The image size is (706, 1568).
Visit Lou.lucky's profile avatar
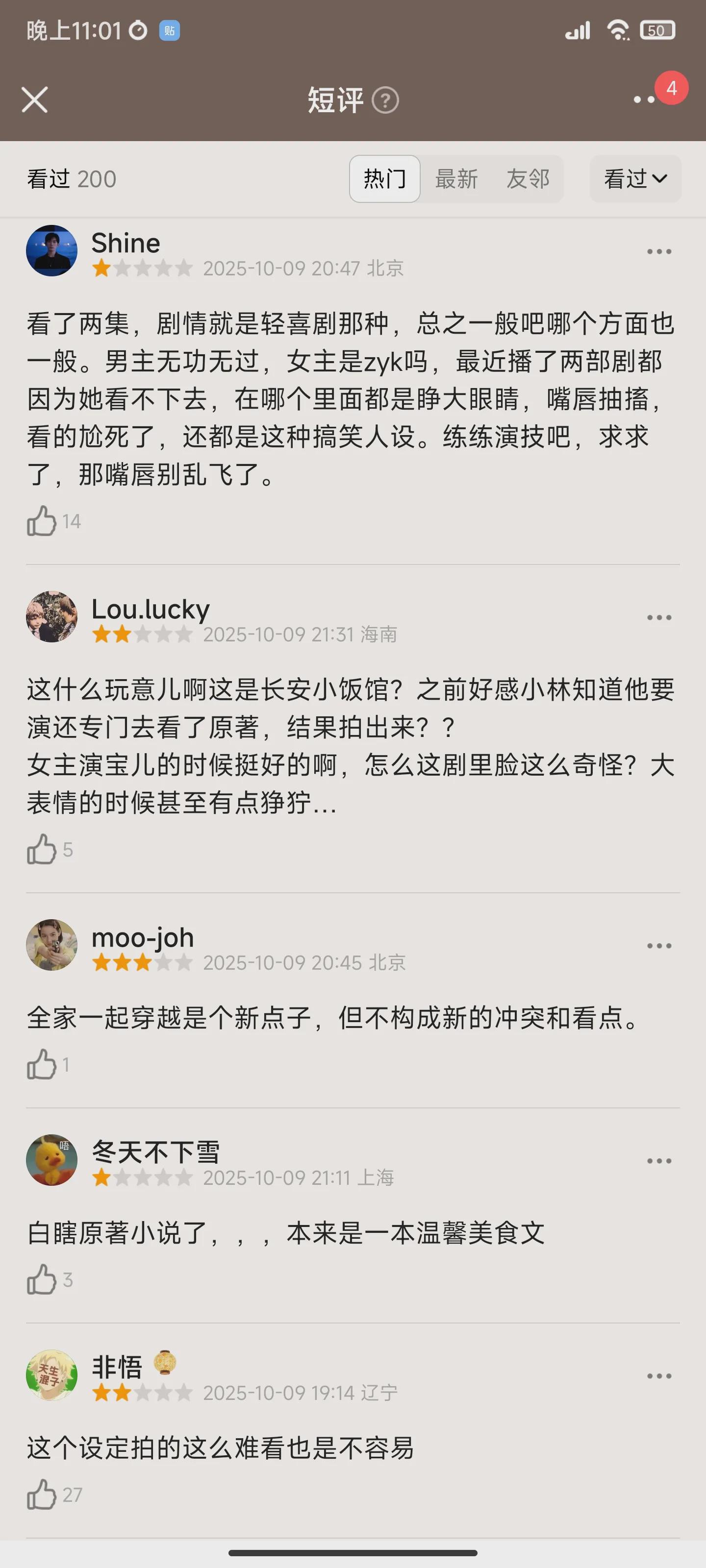pyautogui.click(x=52, y=616)
